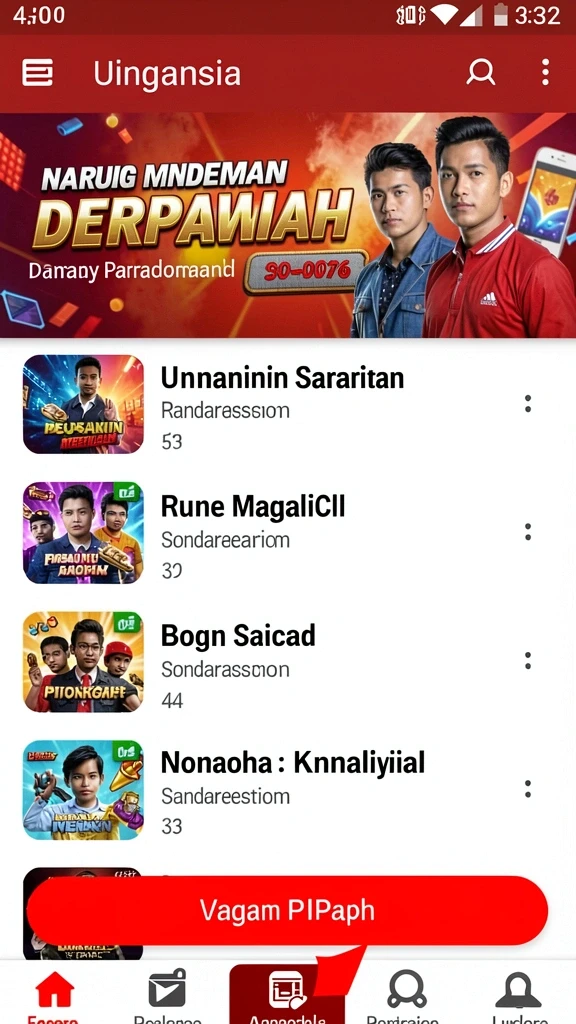Open the bell tab in bottom navigation
This screenshot has height=1024, width=576.
[x=519, y=995]
